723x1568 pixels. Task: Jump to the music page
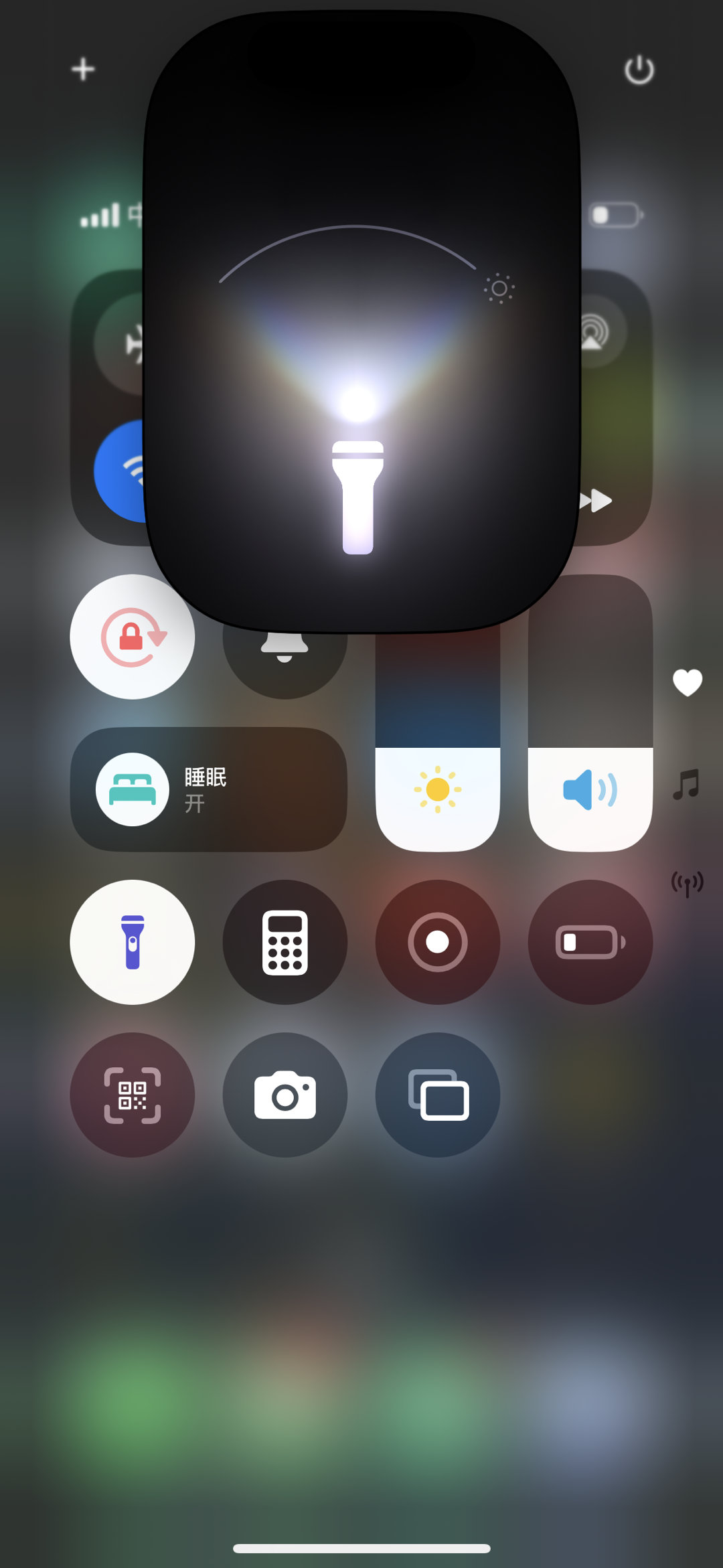[687, 784]
